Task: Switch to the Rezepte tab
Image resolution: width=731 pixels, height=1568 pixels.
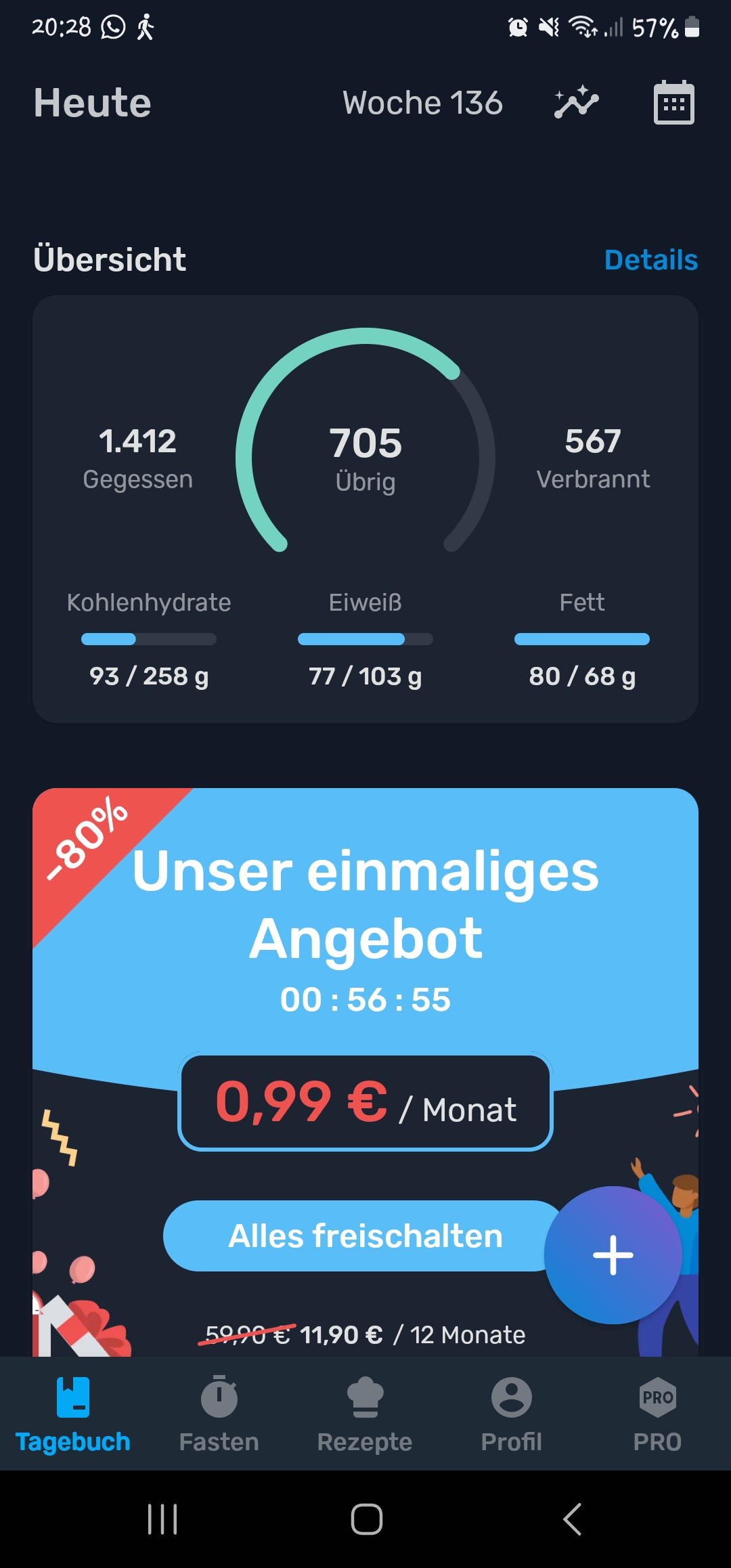Action: [x=365, y=1414]
